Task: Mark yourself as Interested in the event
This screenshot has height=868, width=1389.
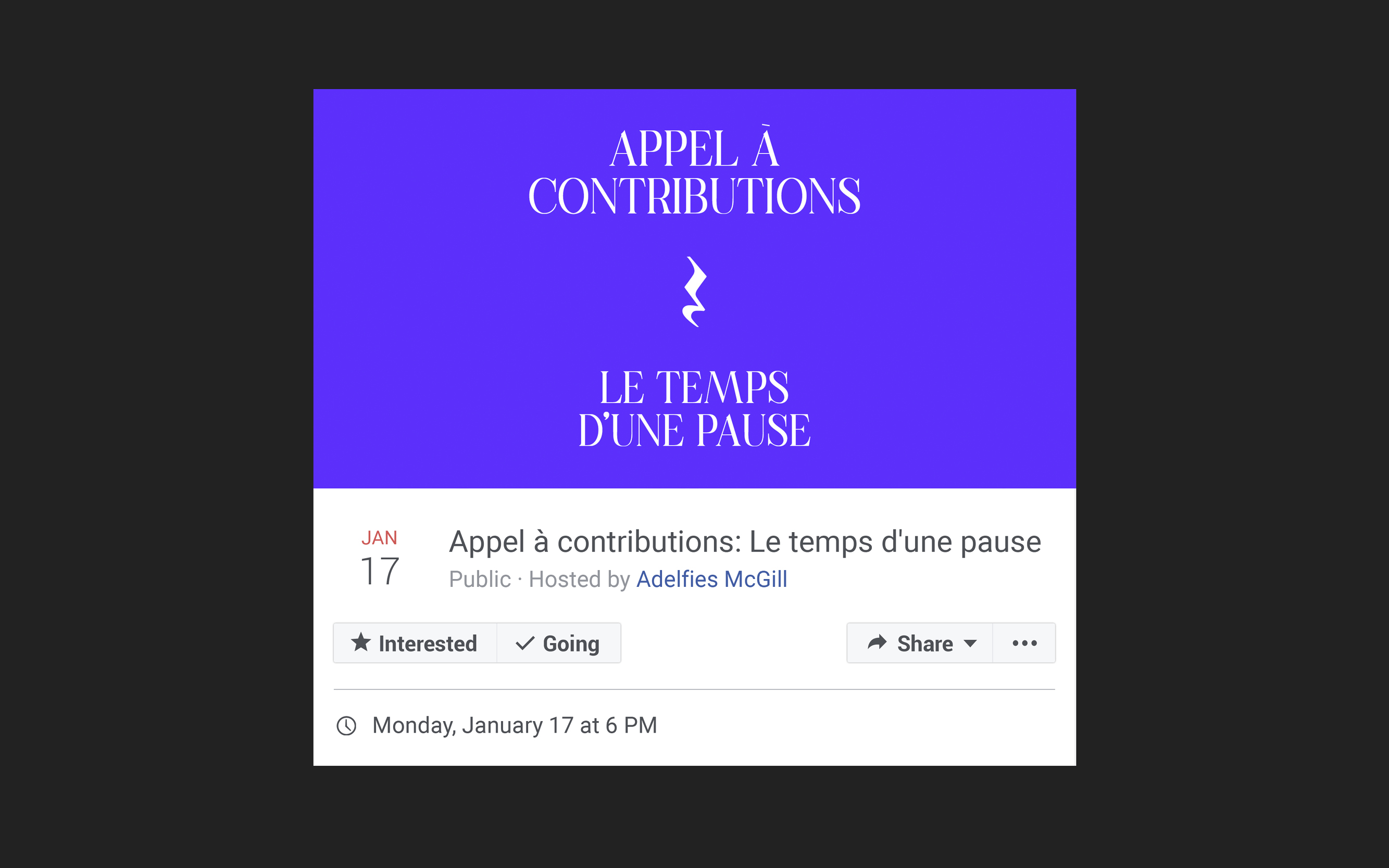Action: 415,643
